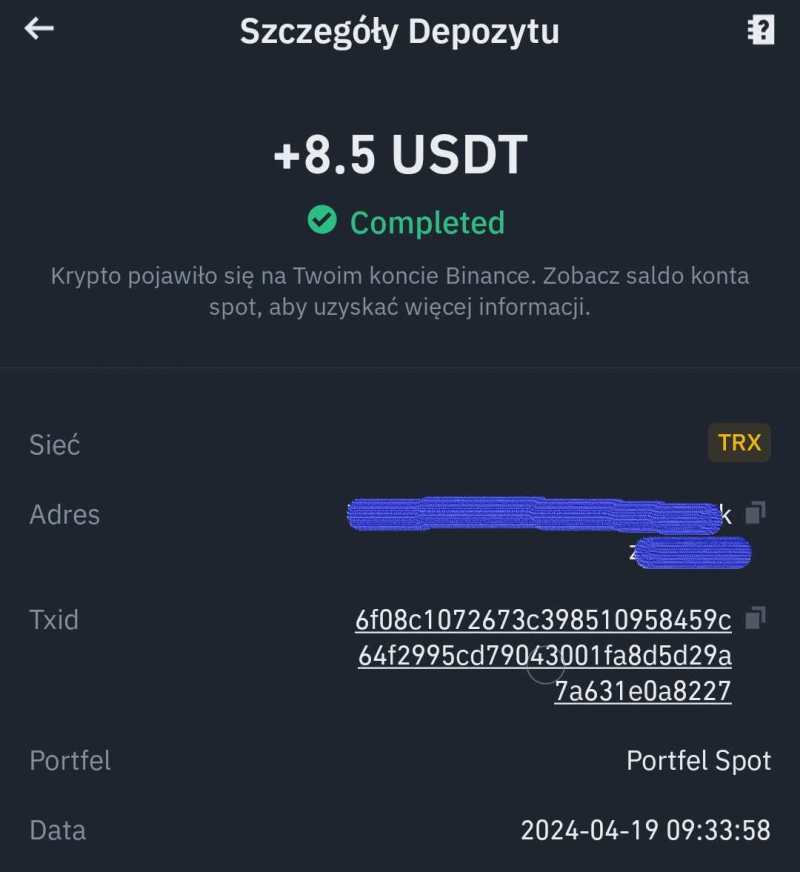Copy the deposit address
Image resolution: width=800 pixels, height=872 pixels.
(x=756, y=513)
